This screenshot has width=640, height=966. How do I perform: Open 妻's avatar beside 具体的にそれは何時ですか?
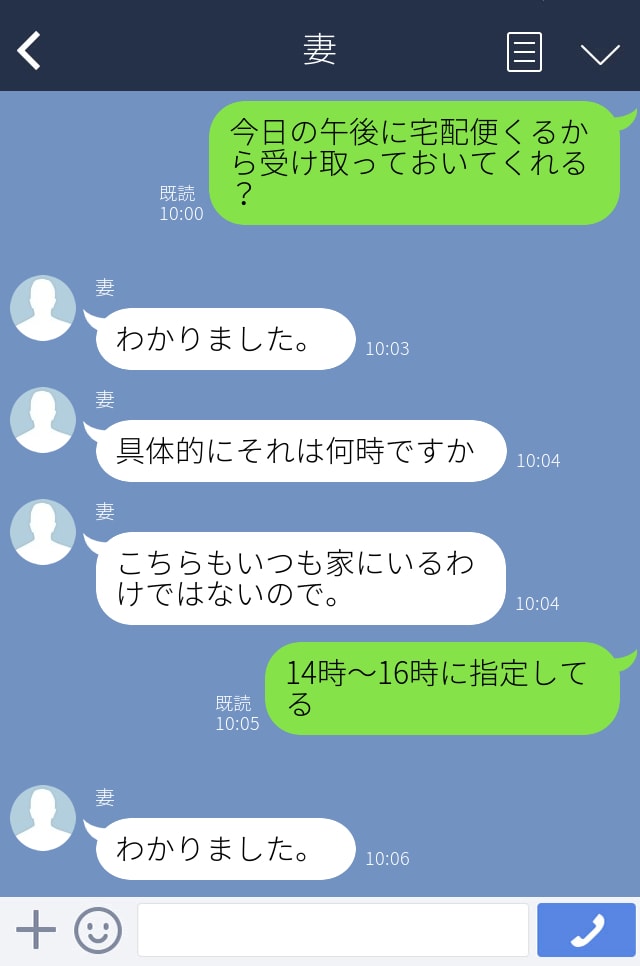[x=43, y=420]
